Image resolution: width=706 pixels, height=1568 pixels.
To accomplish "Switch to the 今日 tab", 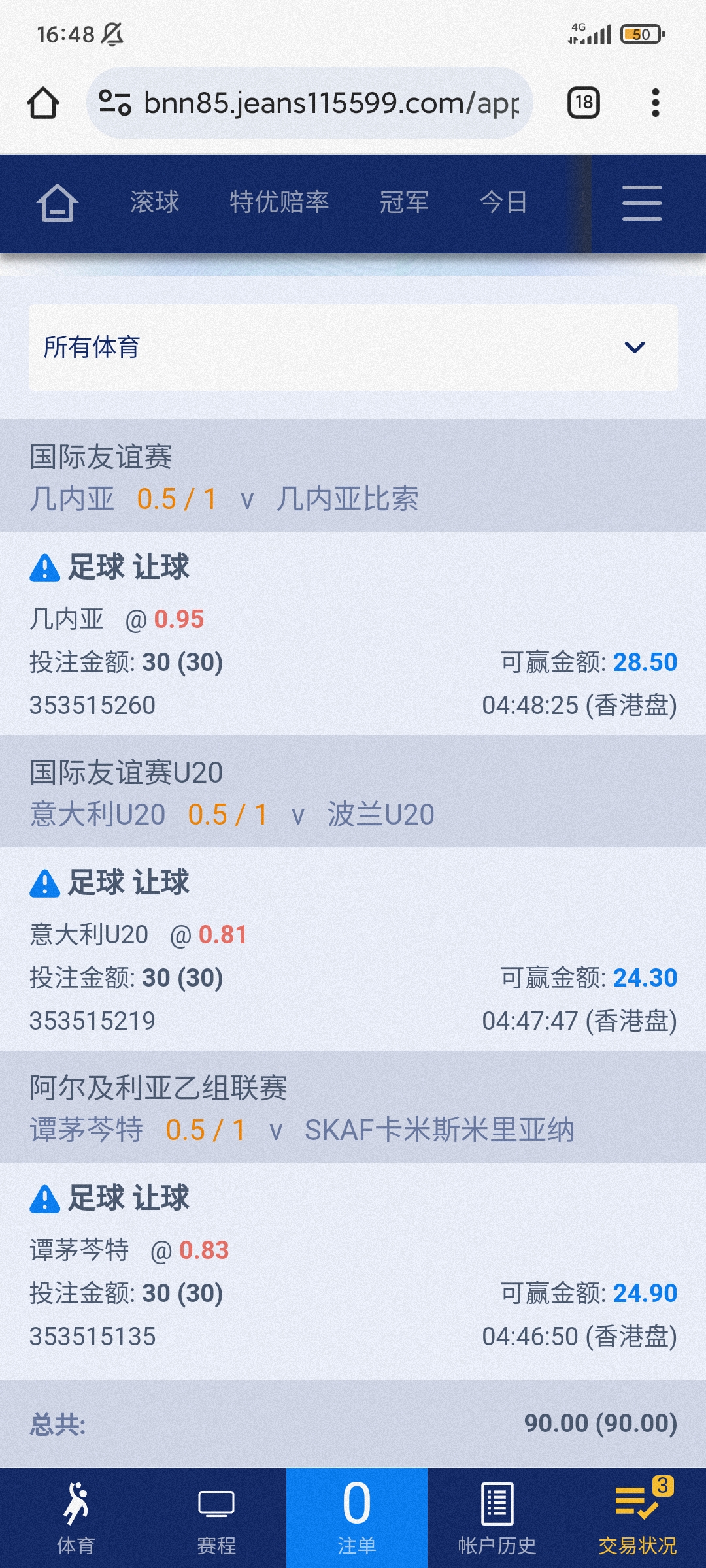I will pos(503,203).
